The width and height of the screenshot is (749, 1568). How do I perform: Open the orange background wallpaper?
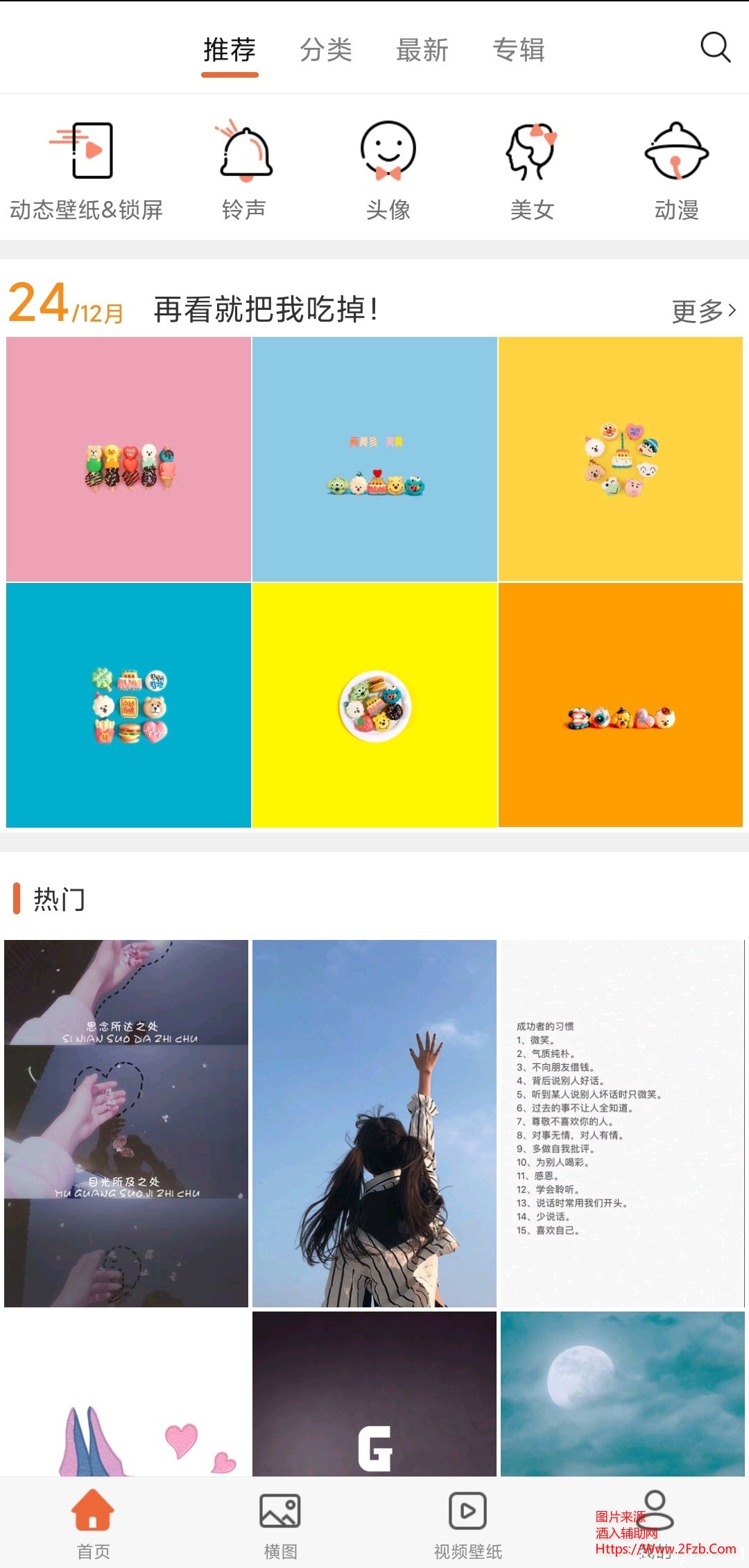(x=621, y=705)
